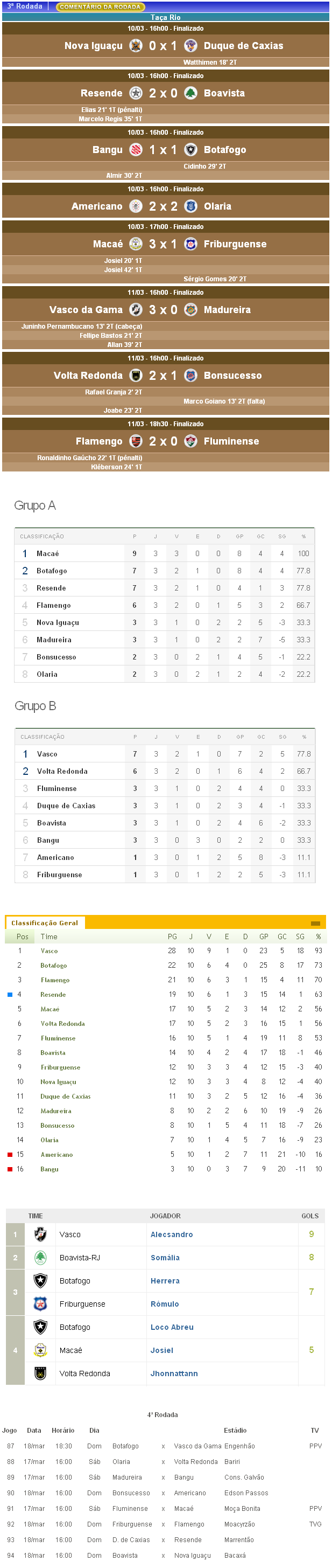
Task: Open Jhonnattann's player link
Action: click(x=174, y=1372)
